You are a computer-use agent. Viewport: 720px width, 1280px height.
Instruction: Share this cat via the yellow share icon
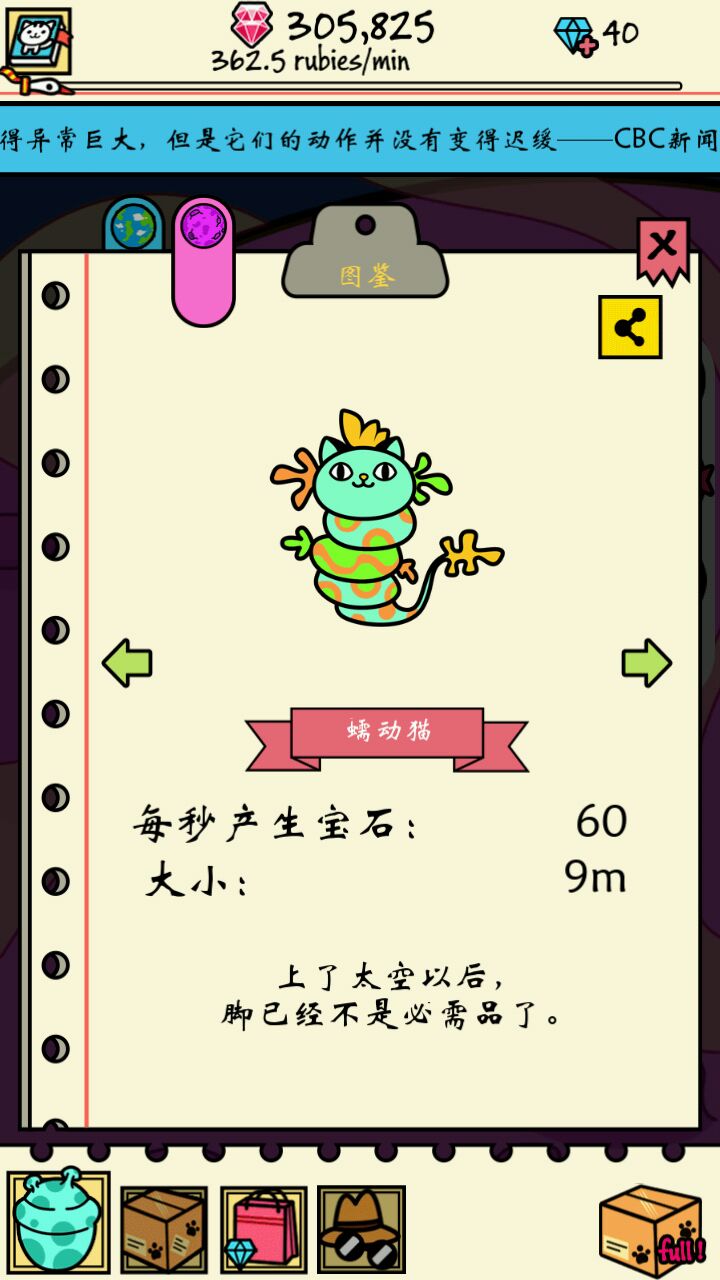630,327
